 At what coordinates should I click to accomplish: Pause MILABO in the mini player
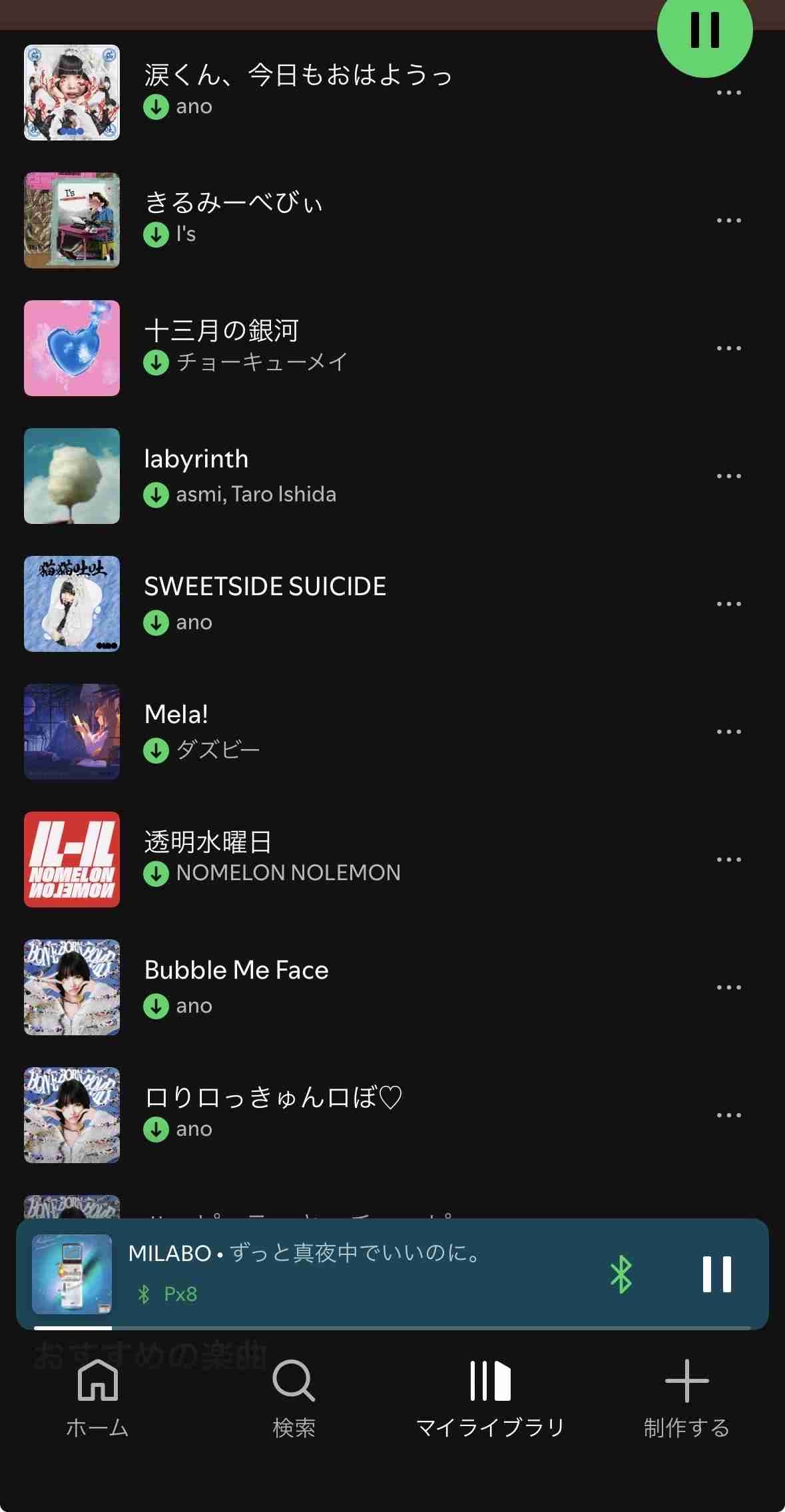716,1274
